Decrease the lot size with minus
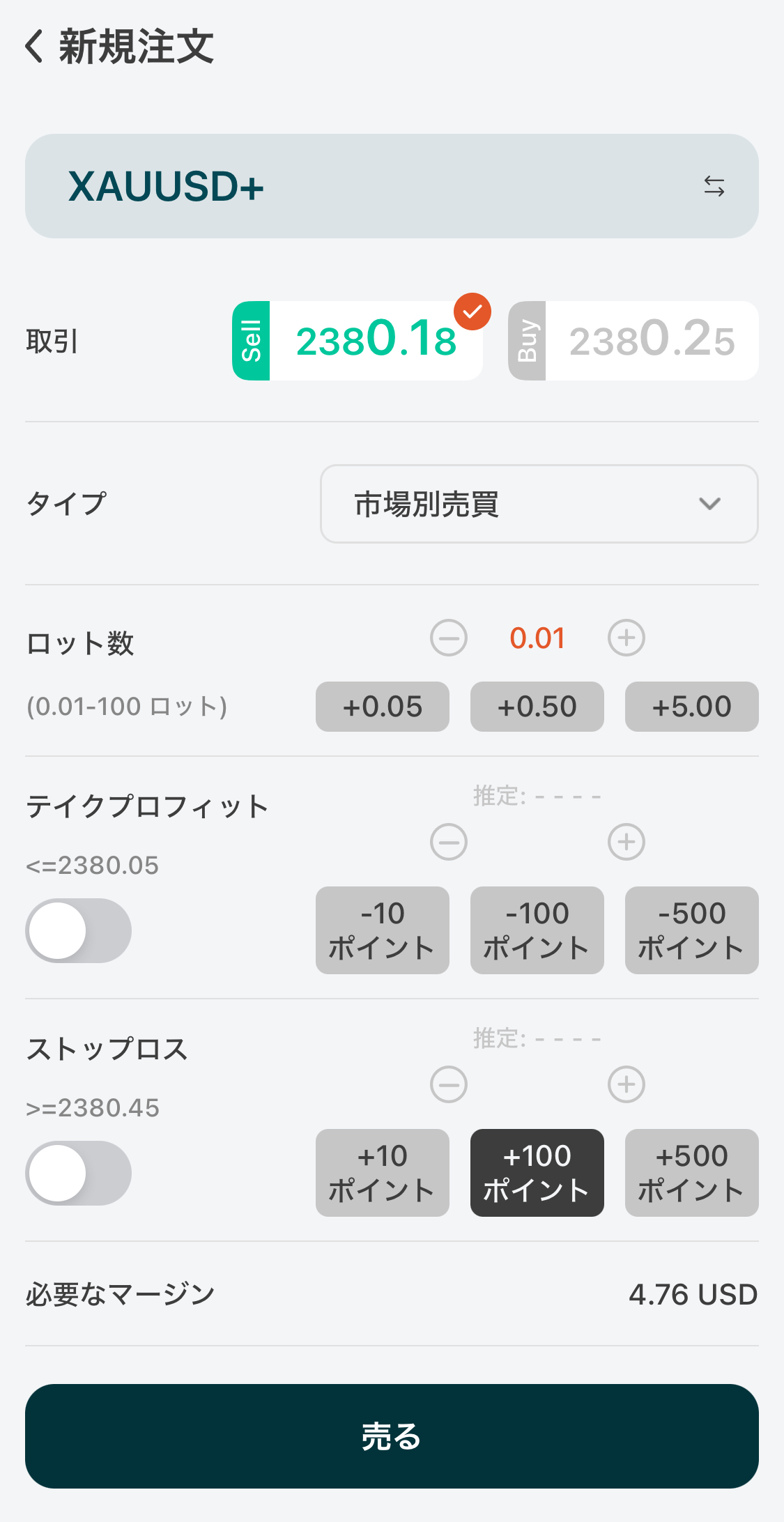Image resolution: width=784 pixels, height=1522 pixels. pyautogui.click(x=449, y=638)
